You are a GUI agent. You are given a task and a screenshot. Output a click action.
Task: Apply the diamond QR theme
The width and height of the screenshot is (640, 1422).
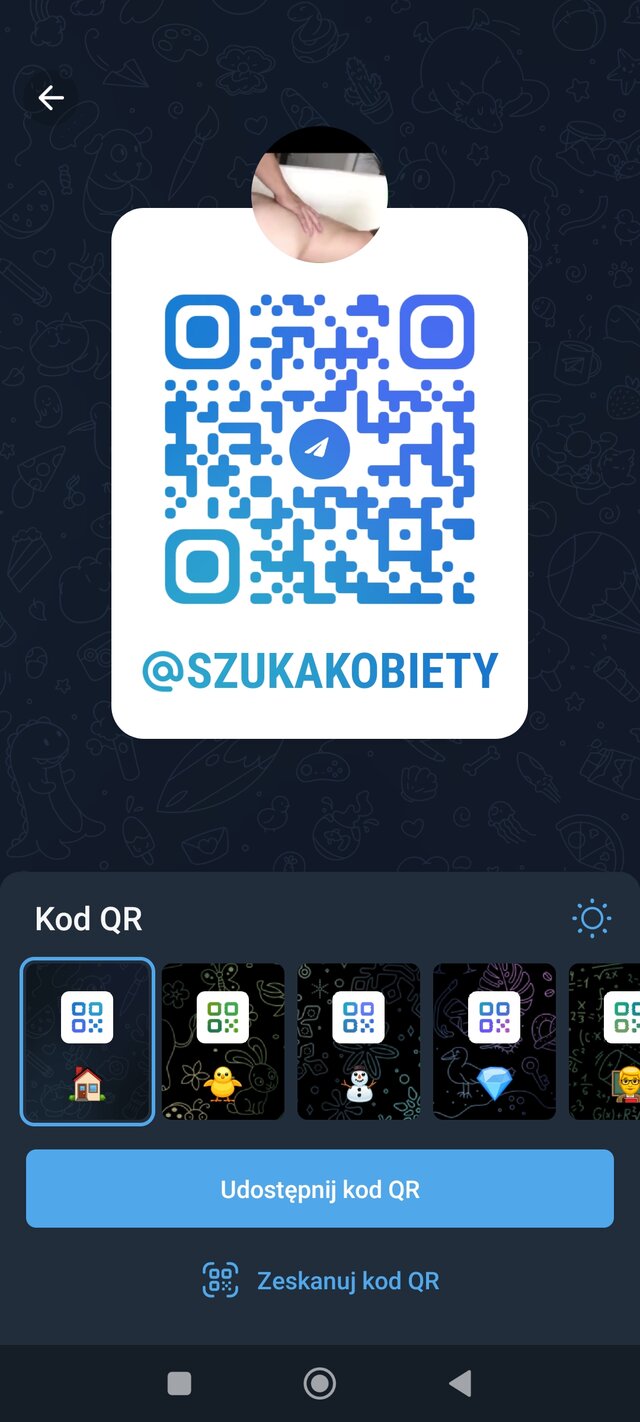pos(494,1041)
